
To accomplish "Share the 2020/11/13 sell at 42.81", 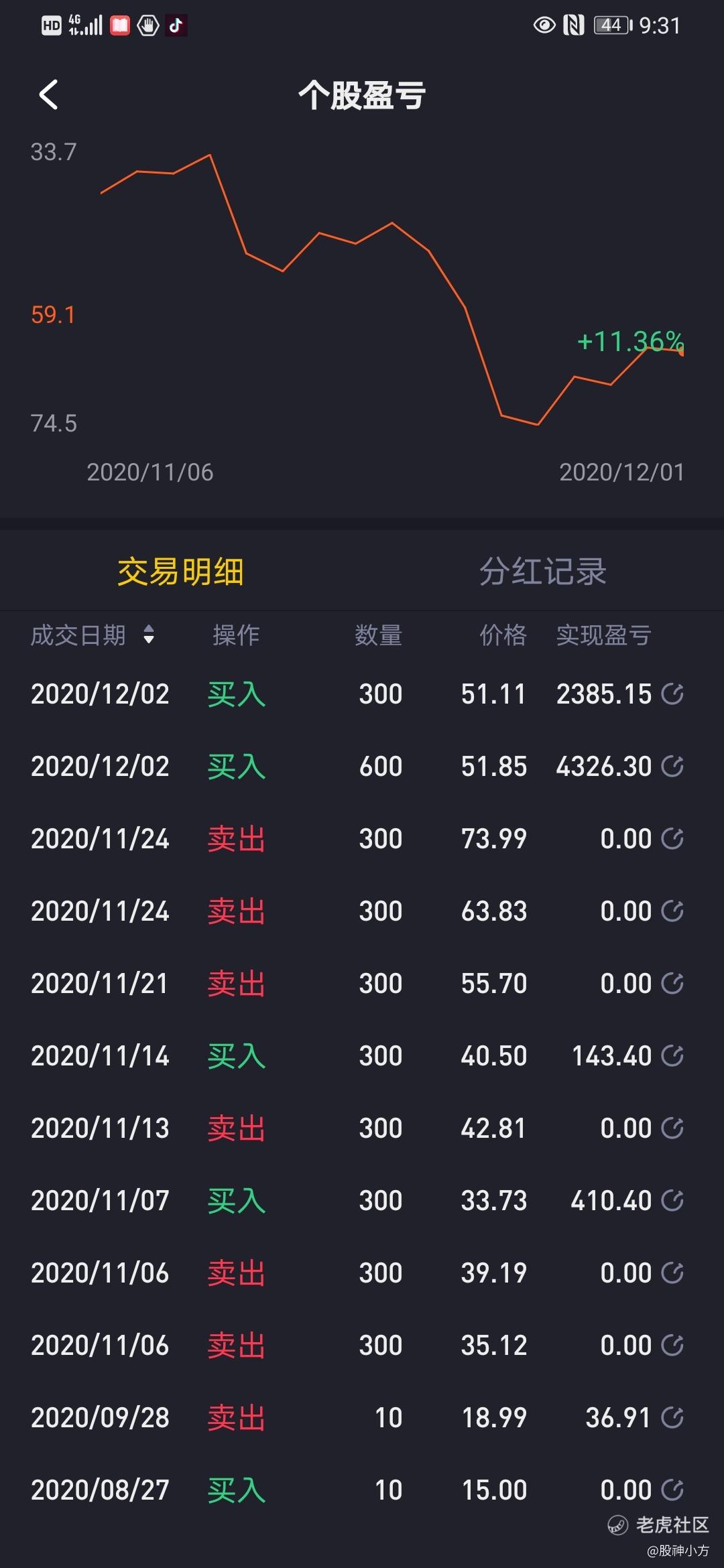I will click(672, 1128).
